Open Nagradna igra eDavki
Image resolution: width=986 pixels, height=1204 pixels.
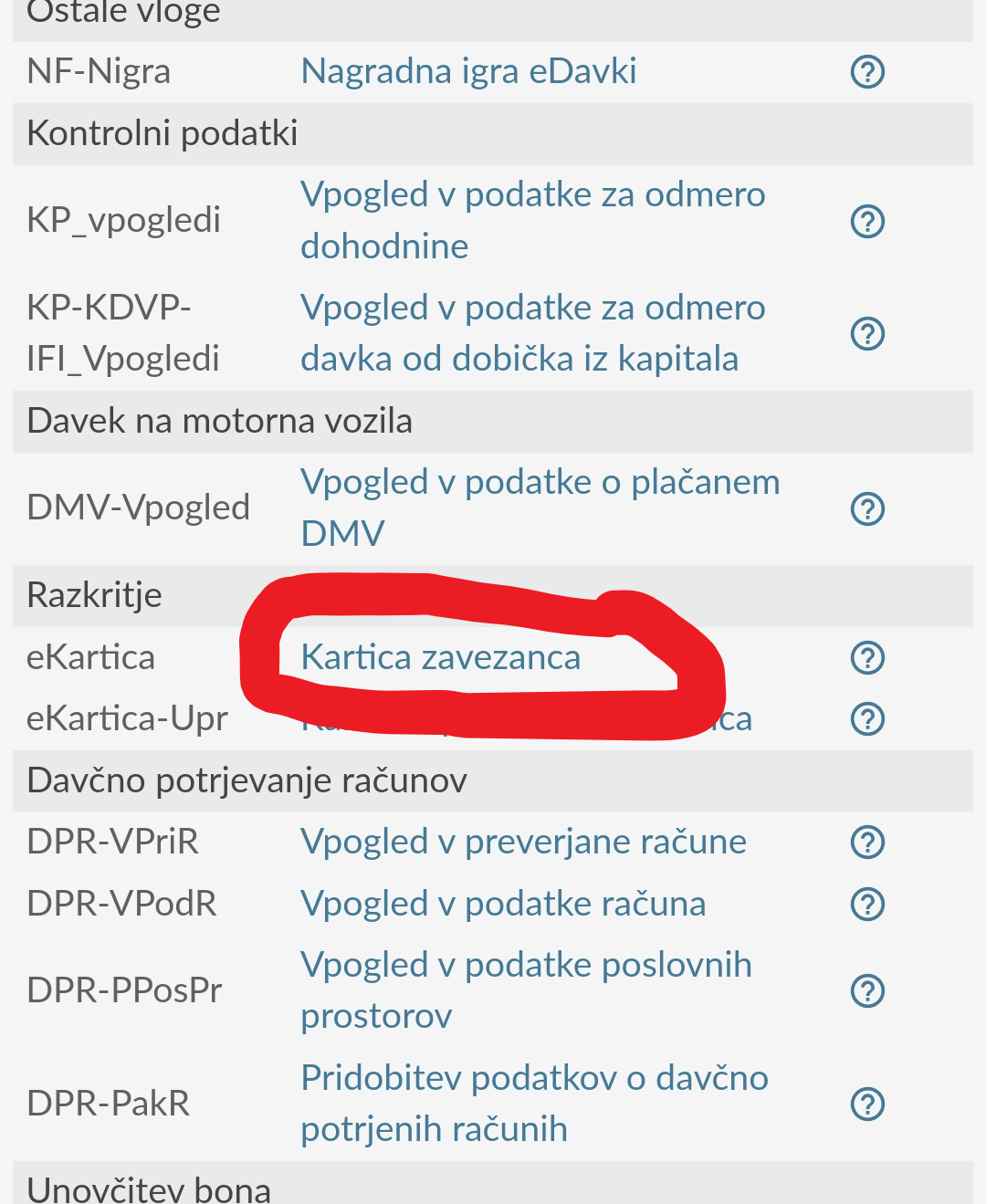click(468, 70)
